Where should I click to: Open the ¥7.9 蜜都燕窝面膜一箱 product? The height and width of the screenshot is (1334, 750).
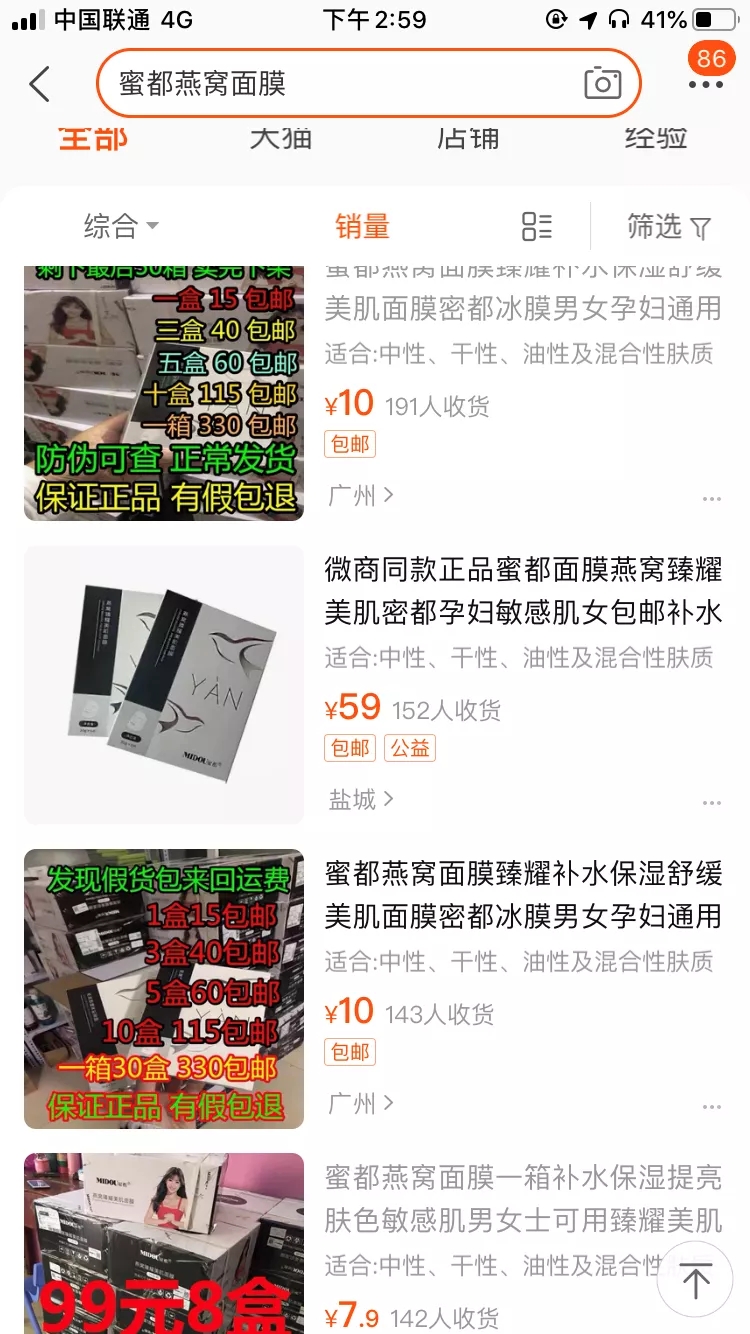(x=522, y=1199)
